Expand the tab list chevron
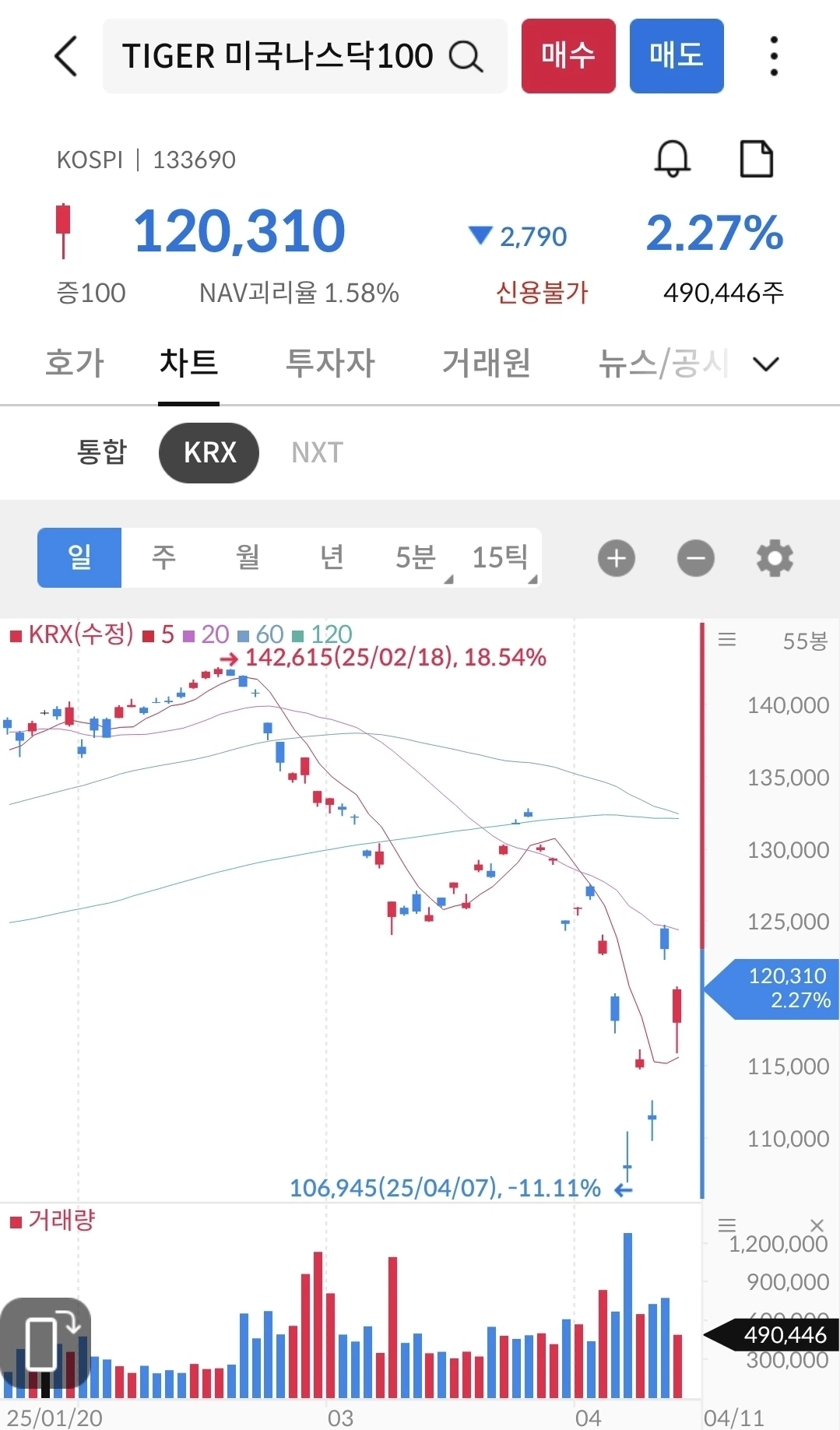The width and height of the screenshot is (840, 1430). (x=766, y=364)
